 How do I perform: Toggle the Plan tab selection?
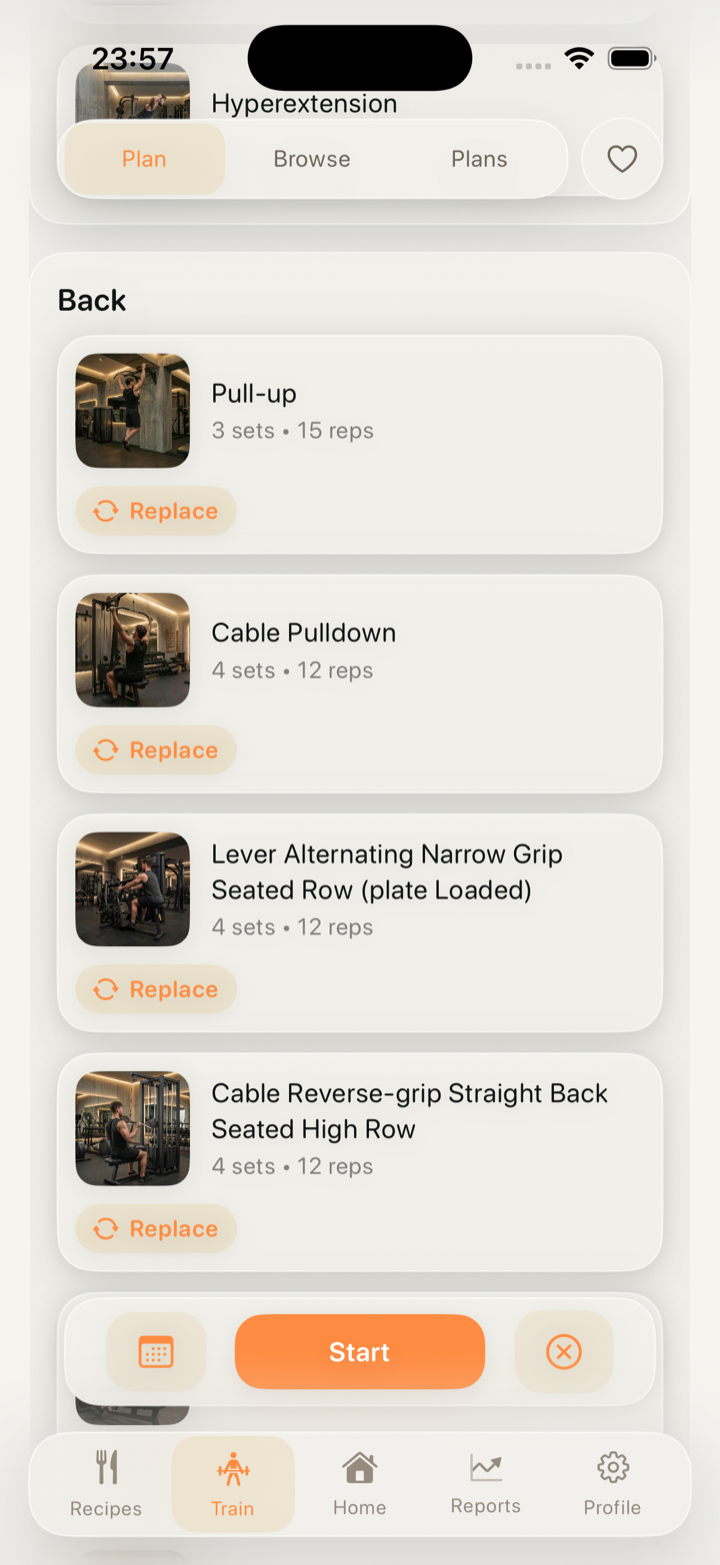click(x=144, y=159)
